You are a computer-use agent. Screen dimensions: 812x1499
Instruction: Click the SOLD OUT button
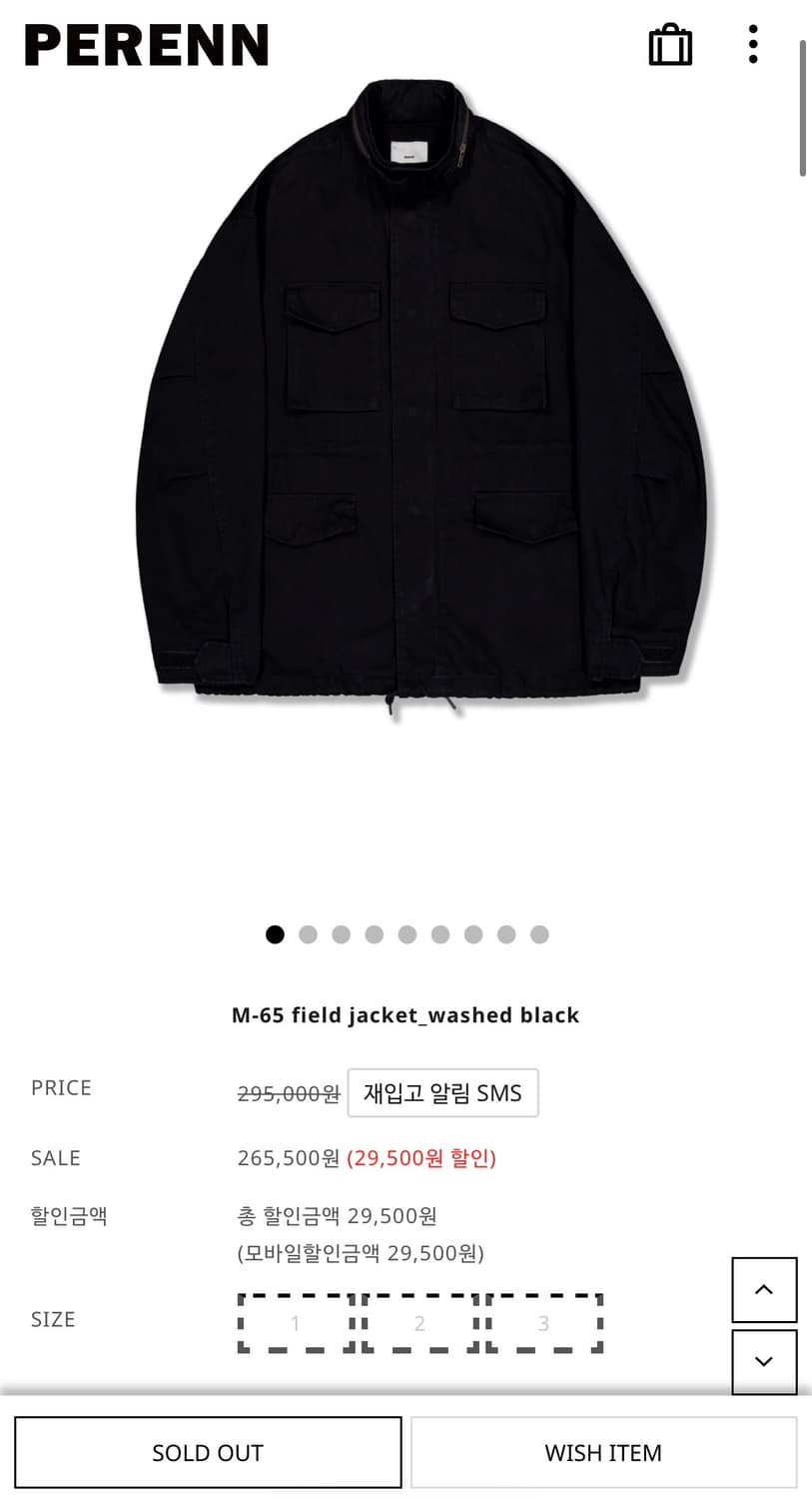coord(208,1452)
